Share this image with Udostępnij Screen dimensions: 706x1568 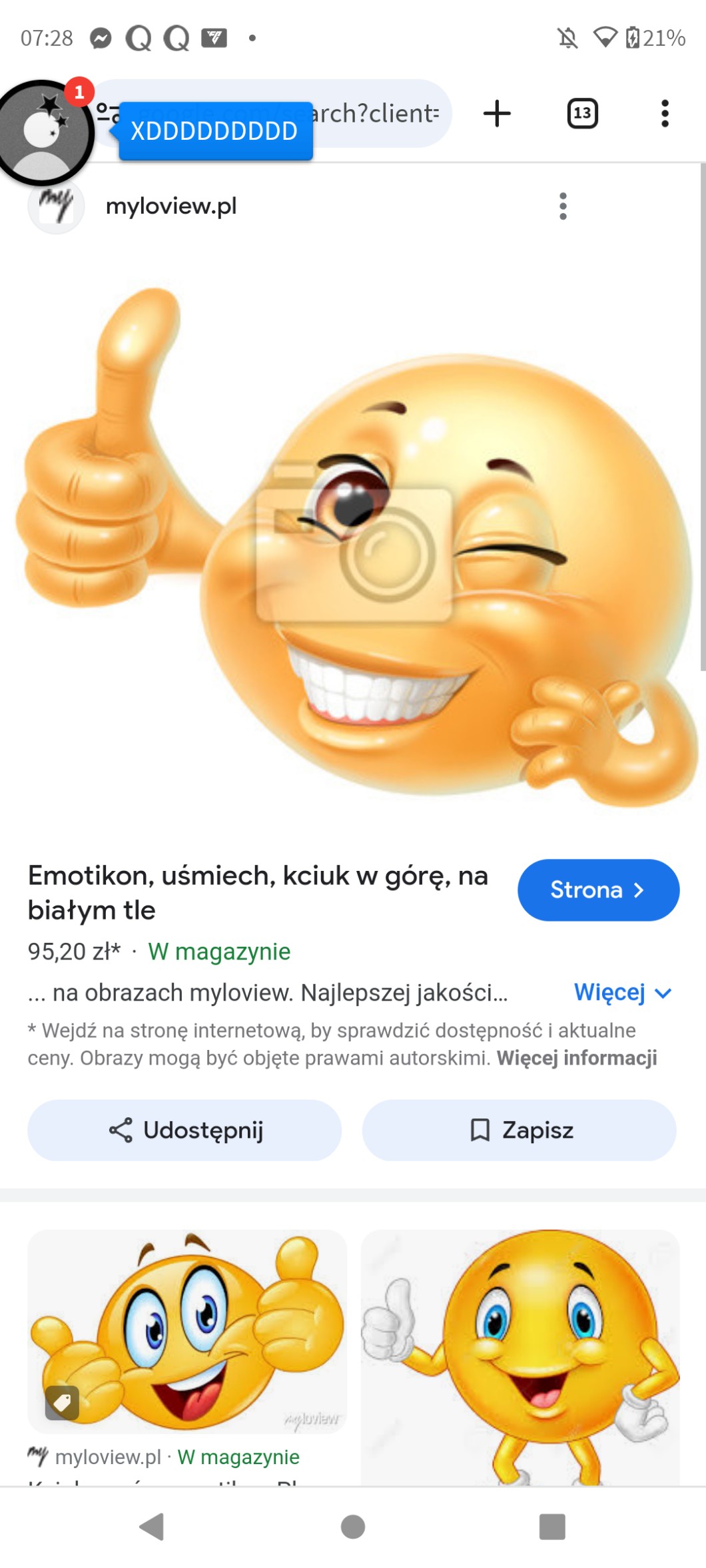coord(184,1130)
